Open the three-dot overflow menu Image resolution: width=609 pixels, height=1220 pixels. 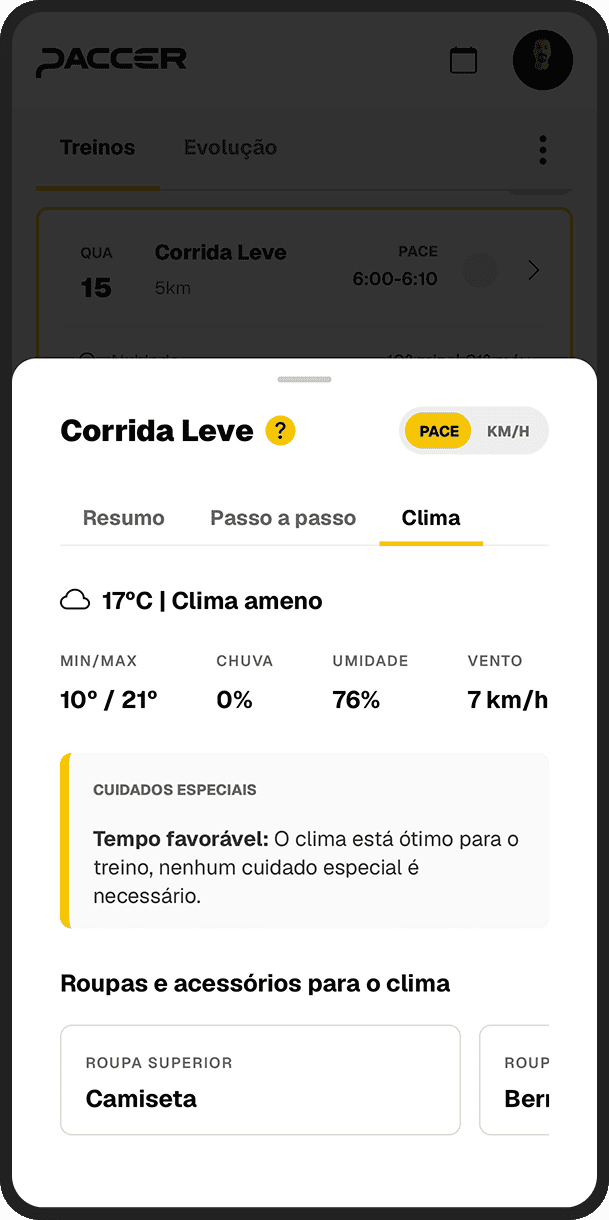(x=543, y=149)
